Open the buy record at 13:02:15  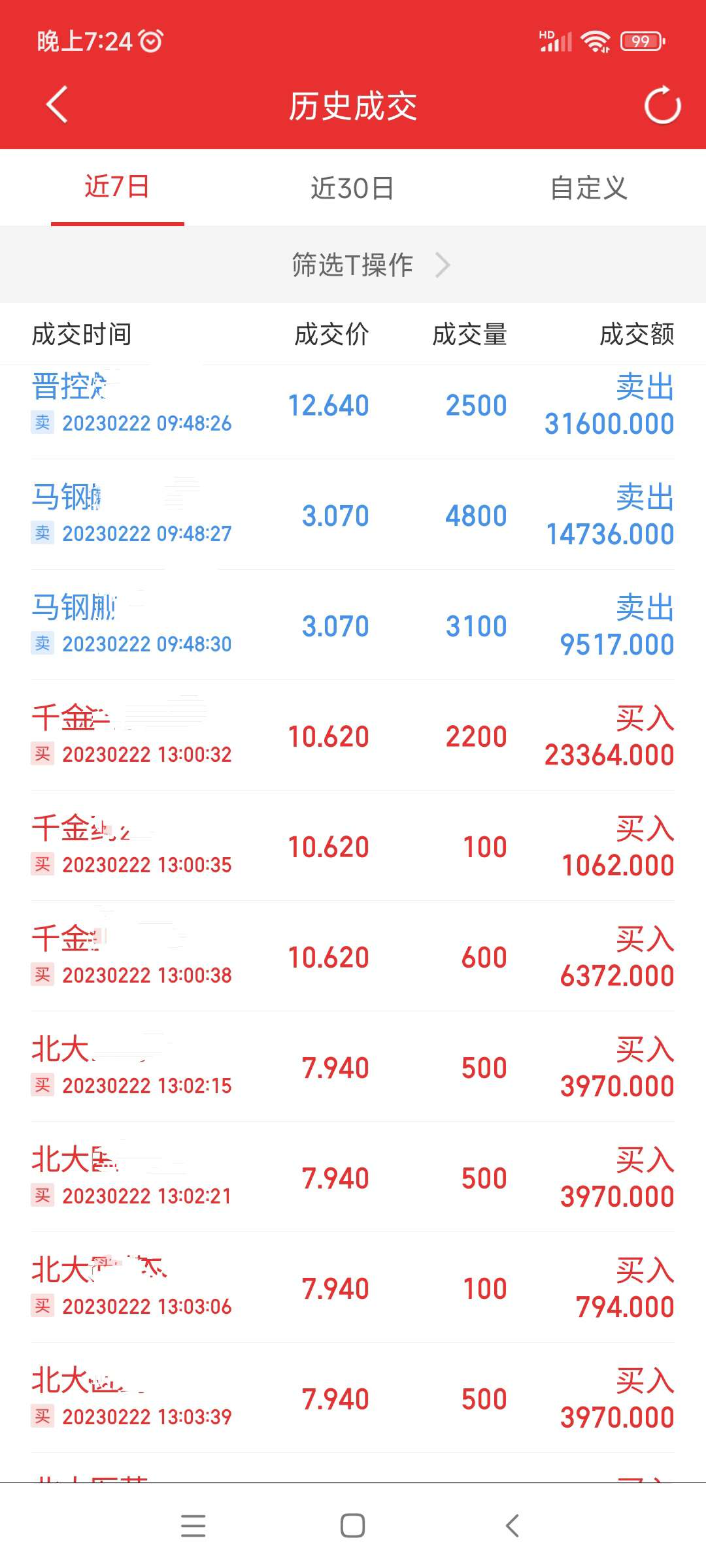353,1067
